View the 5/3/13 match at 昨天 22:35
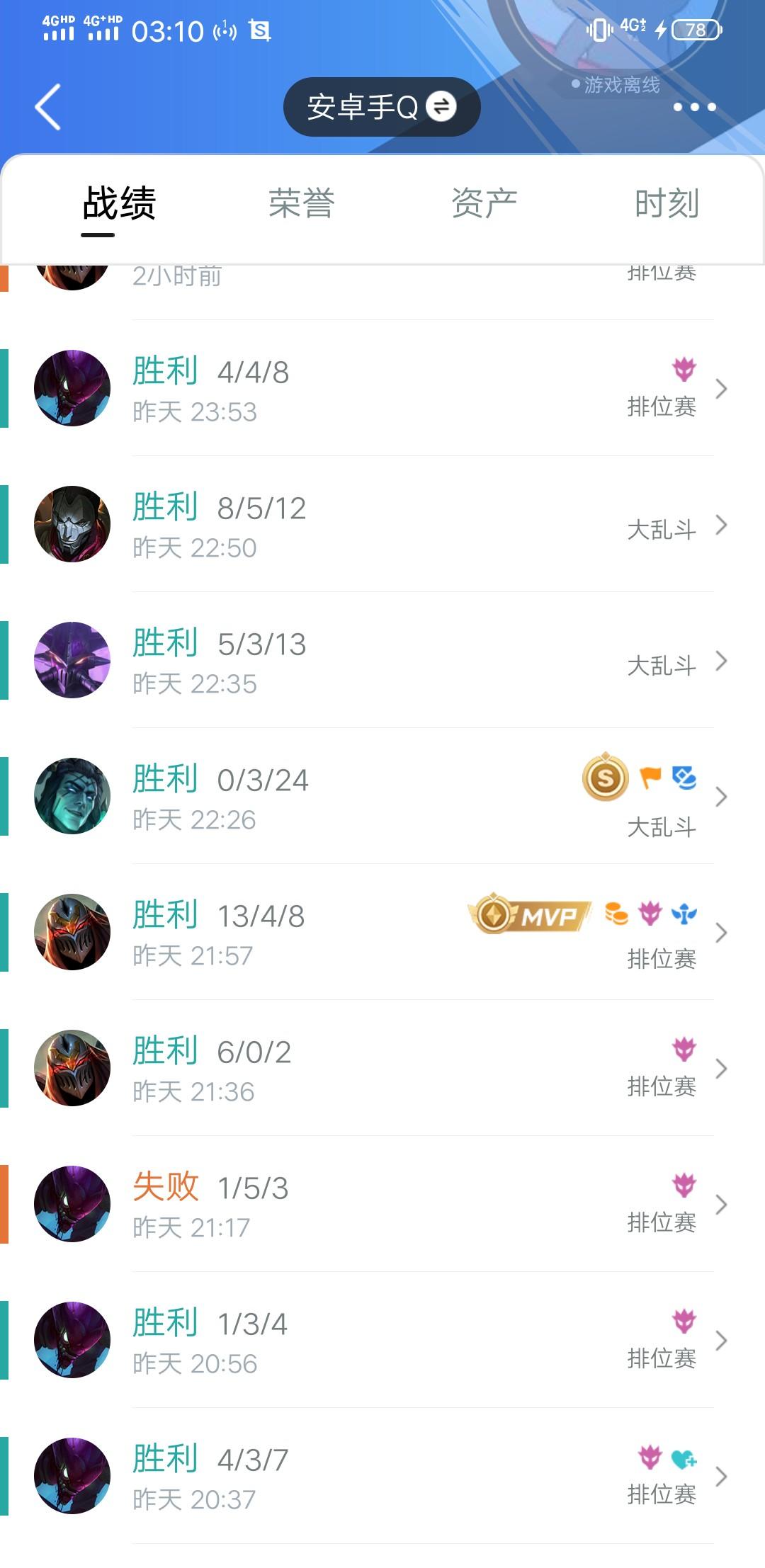 click(x=382, y=661)
